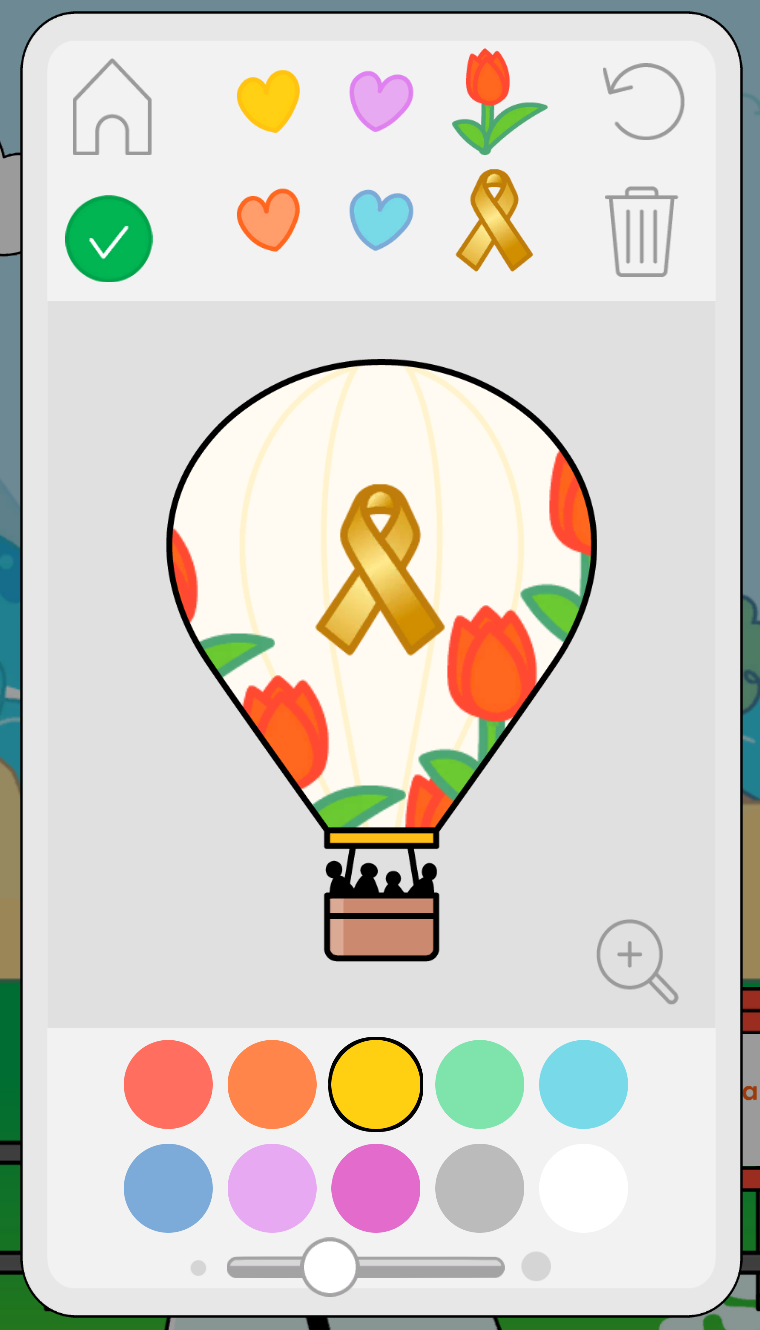Pick the orange color swatch
760x1330 pixels.
[x=272, y=1085]
